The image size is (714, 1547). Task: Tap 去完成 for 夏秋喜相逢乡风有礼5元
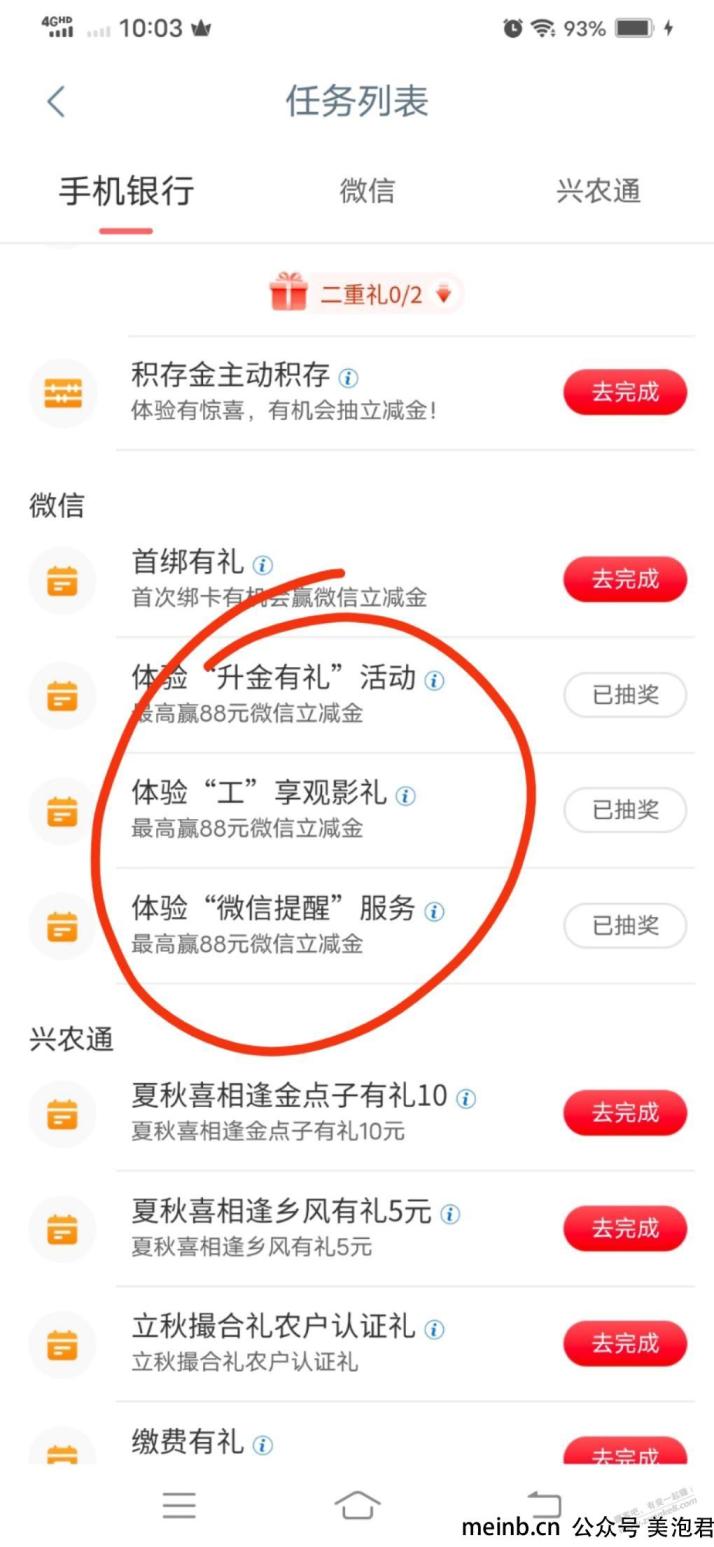click(625, 1228)
